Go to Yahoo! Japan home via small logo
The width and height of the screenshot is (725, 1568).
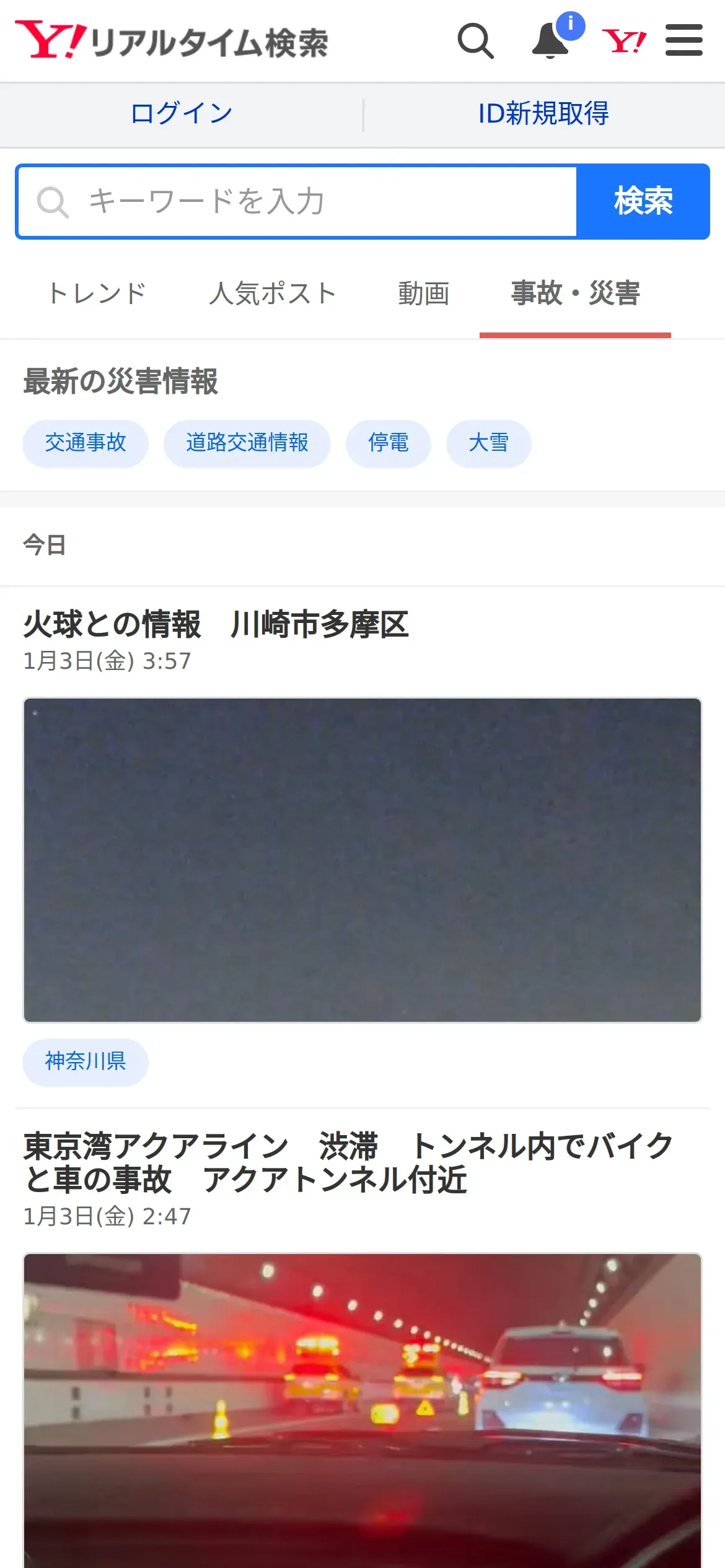coord(624,41)
